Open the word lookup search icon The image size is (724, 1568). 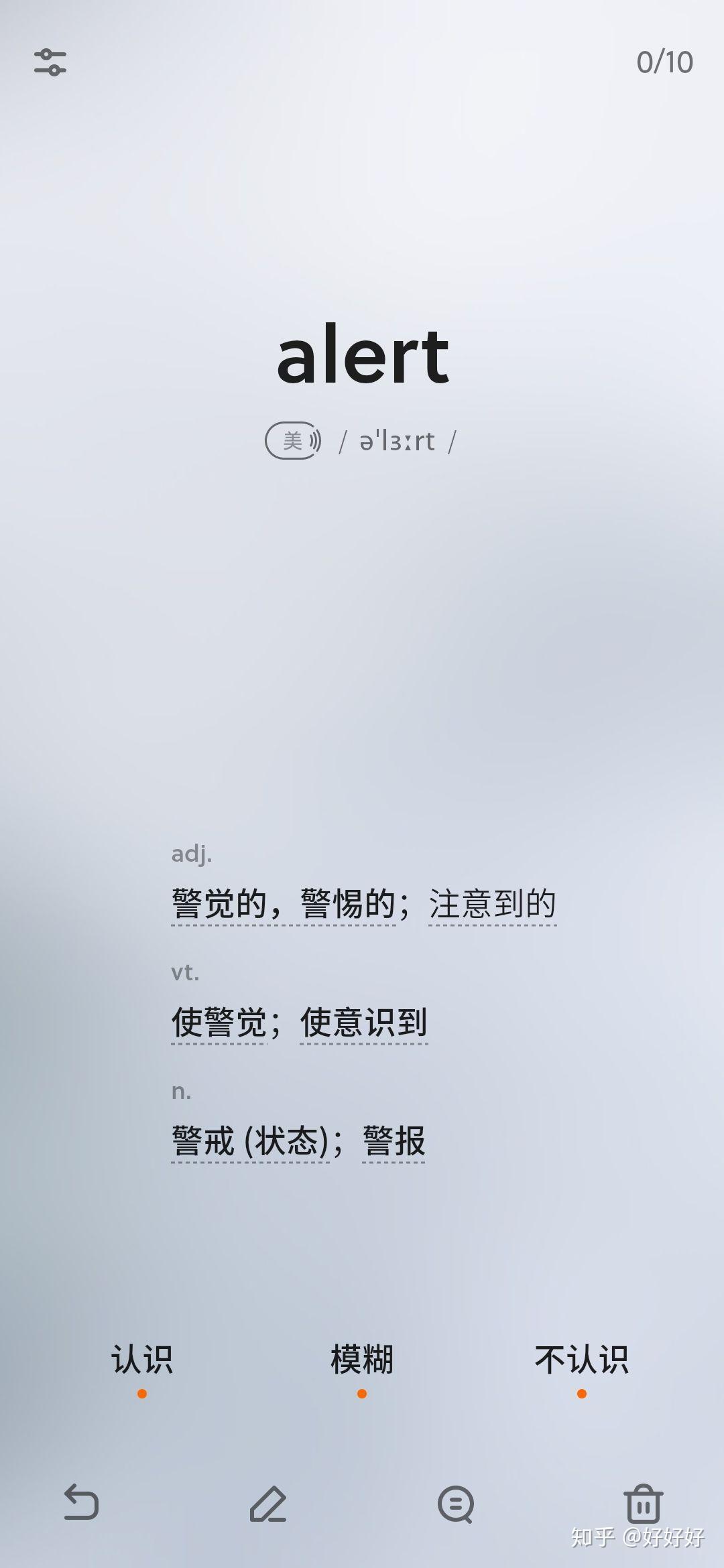(456, 1504)
